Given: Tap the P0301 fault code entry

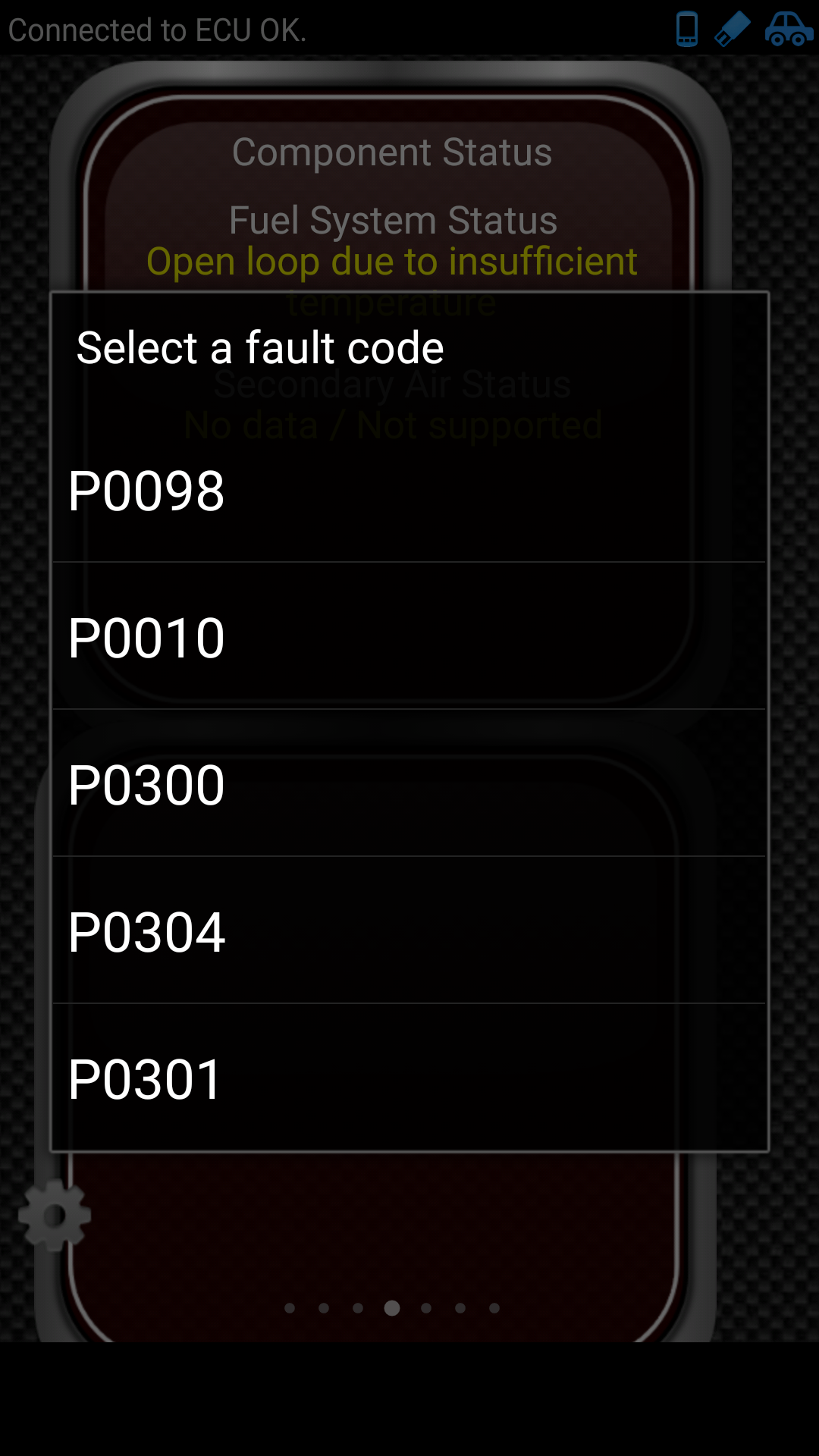Looking at the screenshot, I should (x=409, y=1077).
